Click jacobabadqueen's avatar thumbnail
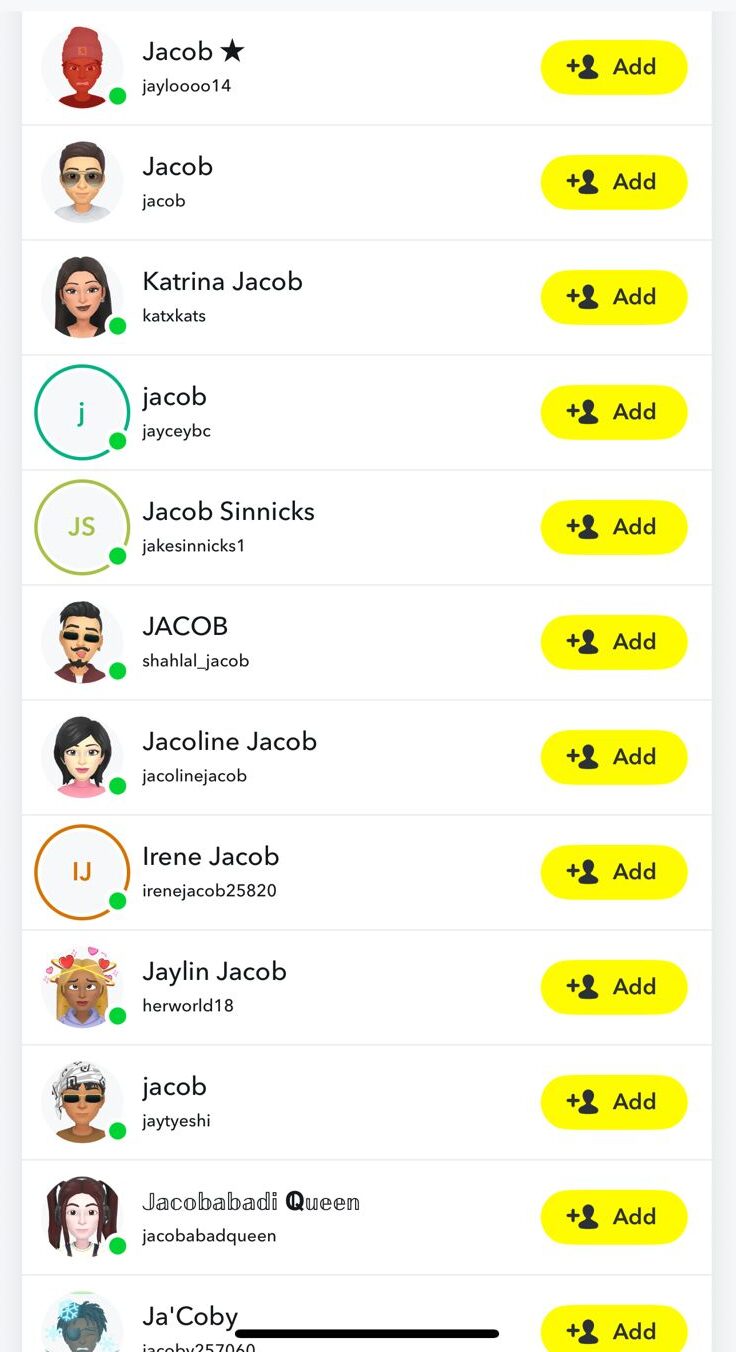The height and width of the screenshot is (1352, 736). (x=82, y=1217)
